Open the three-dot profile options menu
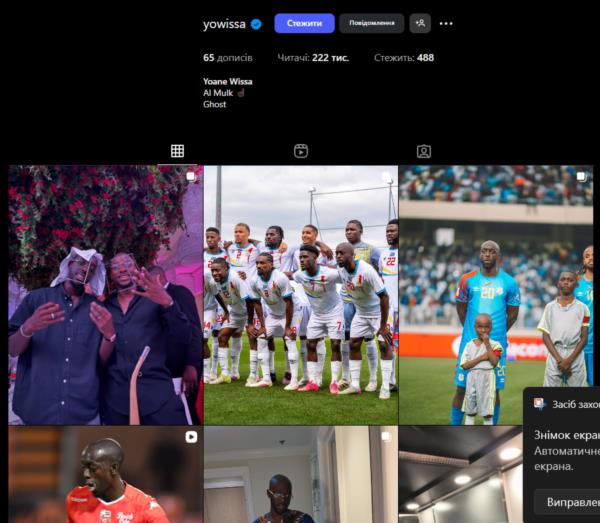This screenshot has width=600, height=523. coord(446,23)
